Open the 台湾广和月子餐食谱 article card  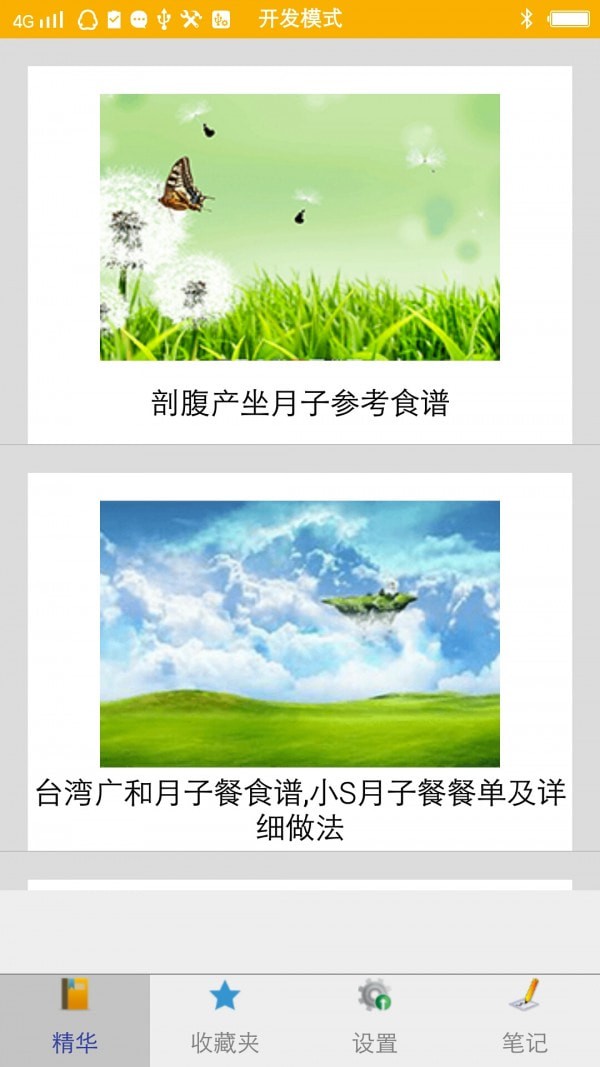tap(300, 660)
